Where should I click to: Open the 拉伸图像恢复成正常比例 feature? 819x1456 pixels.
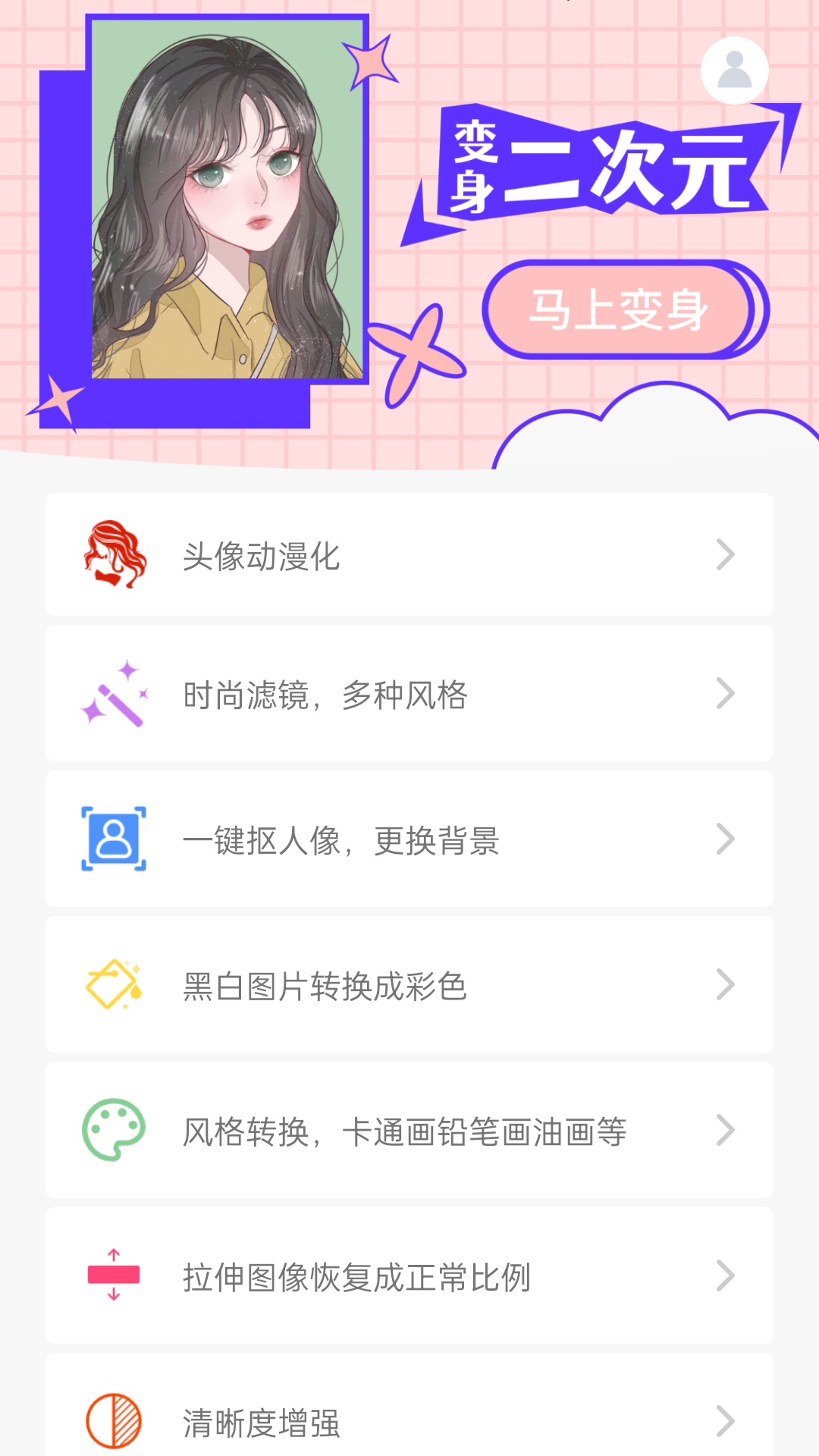click(x=409, y=1274)
